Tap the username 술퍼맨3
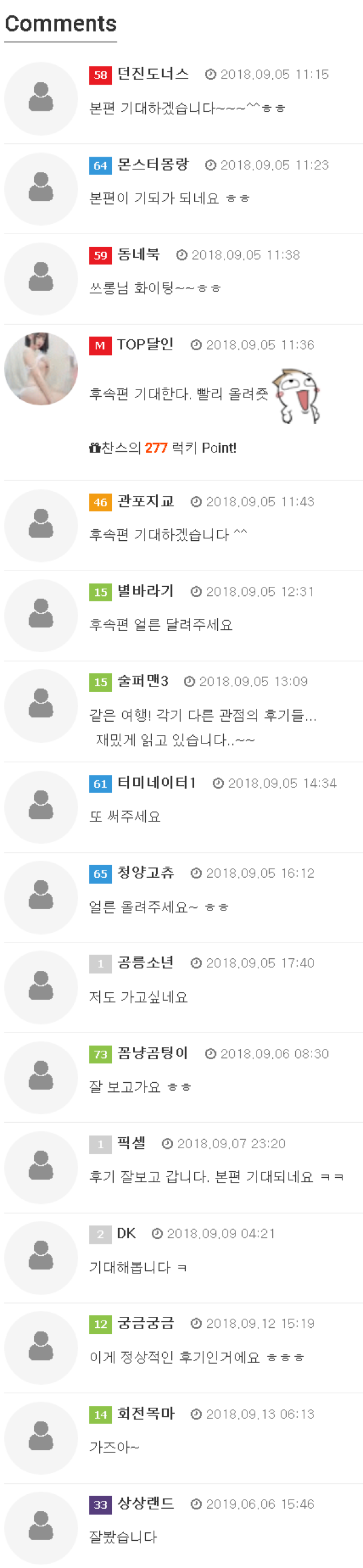363x1568 pixels. pos(143,682)
